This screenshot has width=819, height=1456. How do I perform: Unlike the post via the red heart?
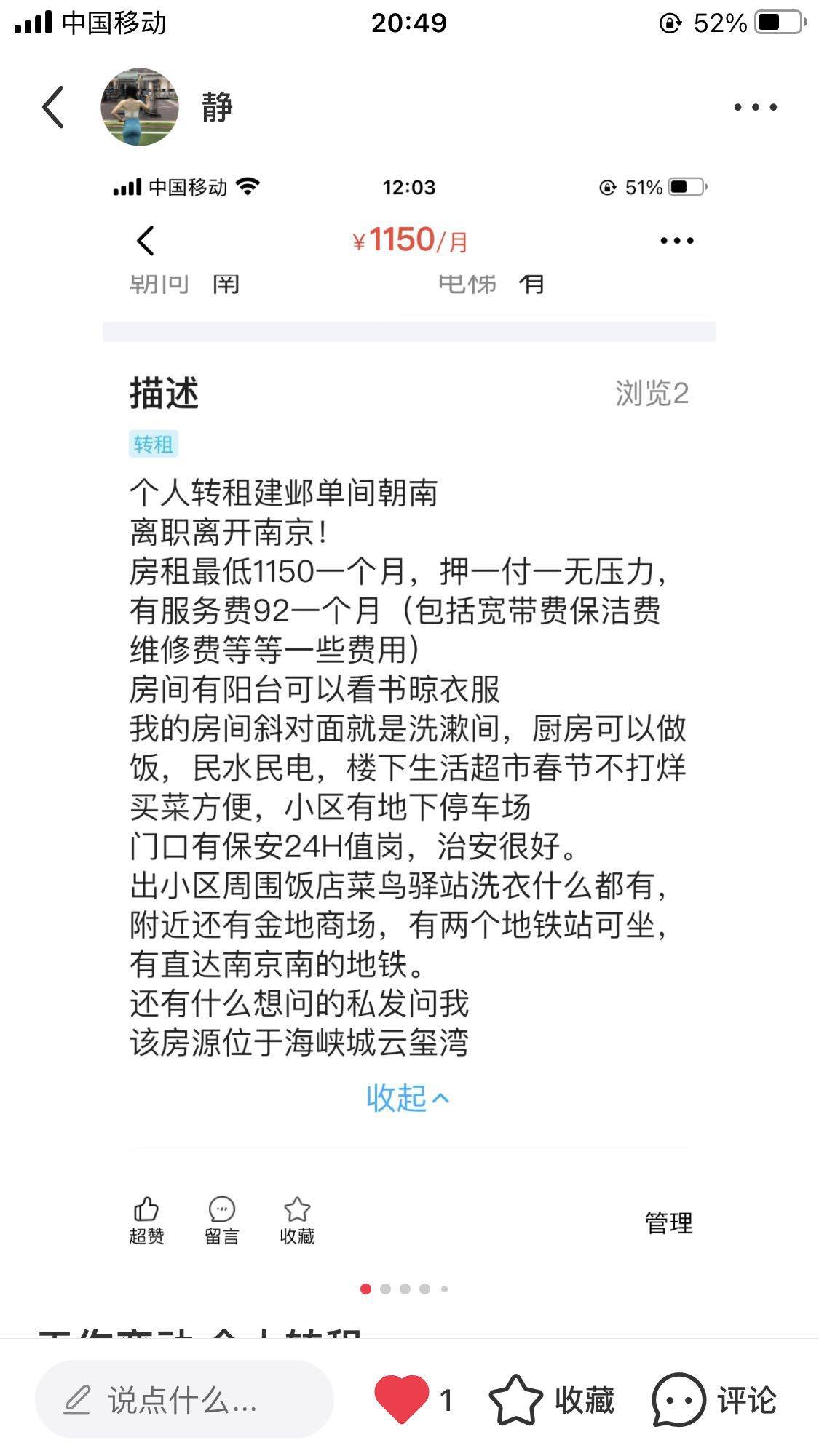tap(402, 1399)
